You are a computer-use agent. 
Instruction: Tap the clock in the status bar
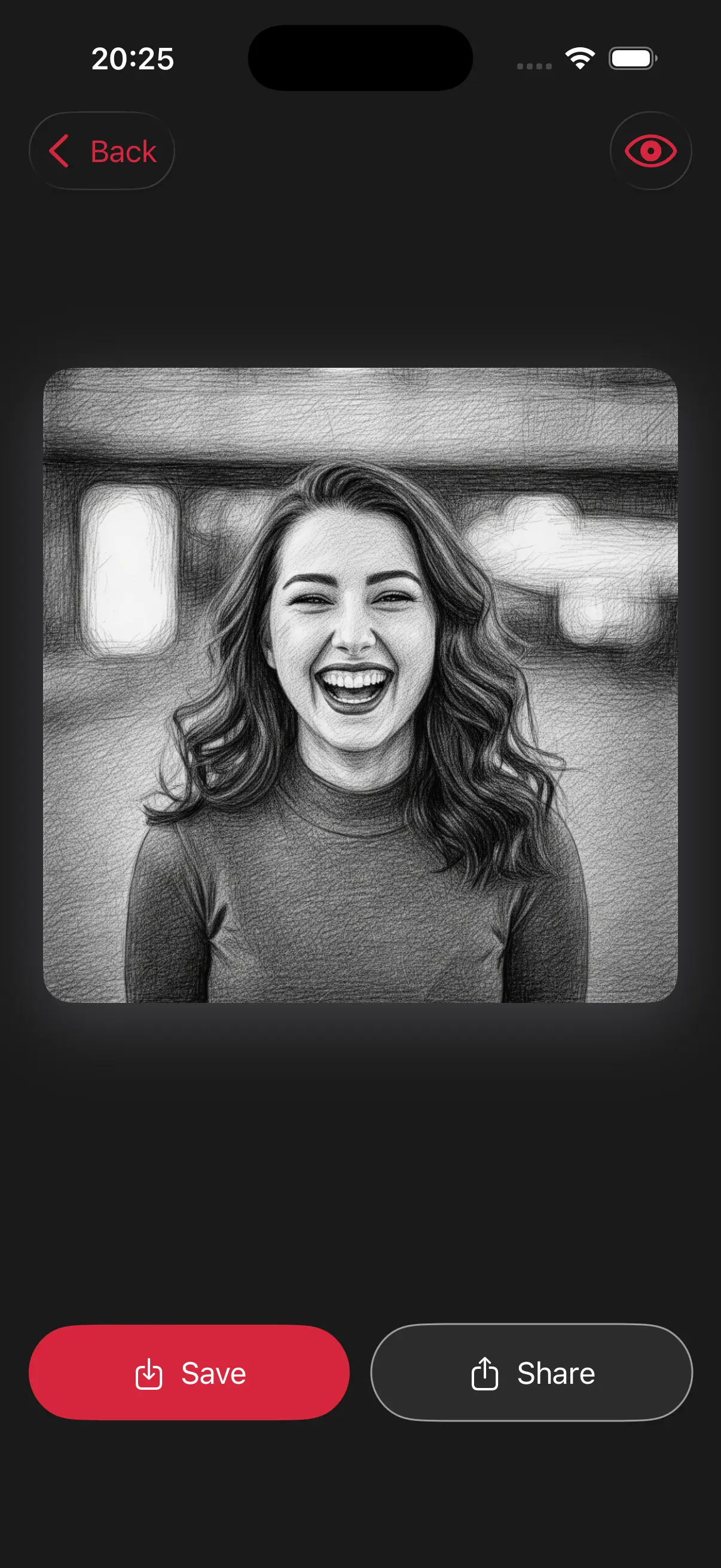133,59
